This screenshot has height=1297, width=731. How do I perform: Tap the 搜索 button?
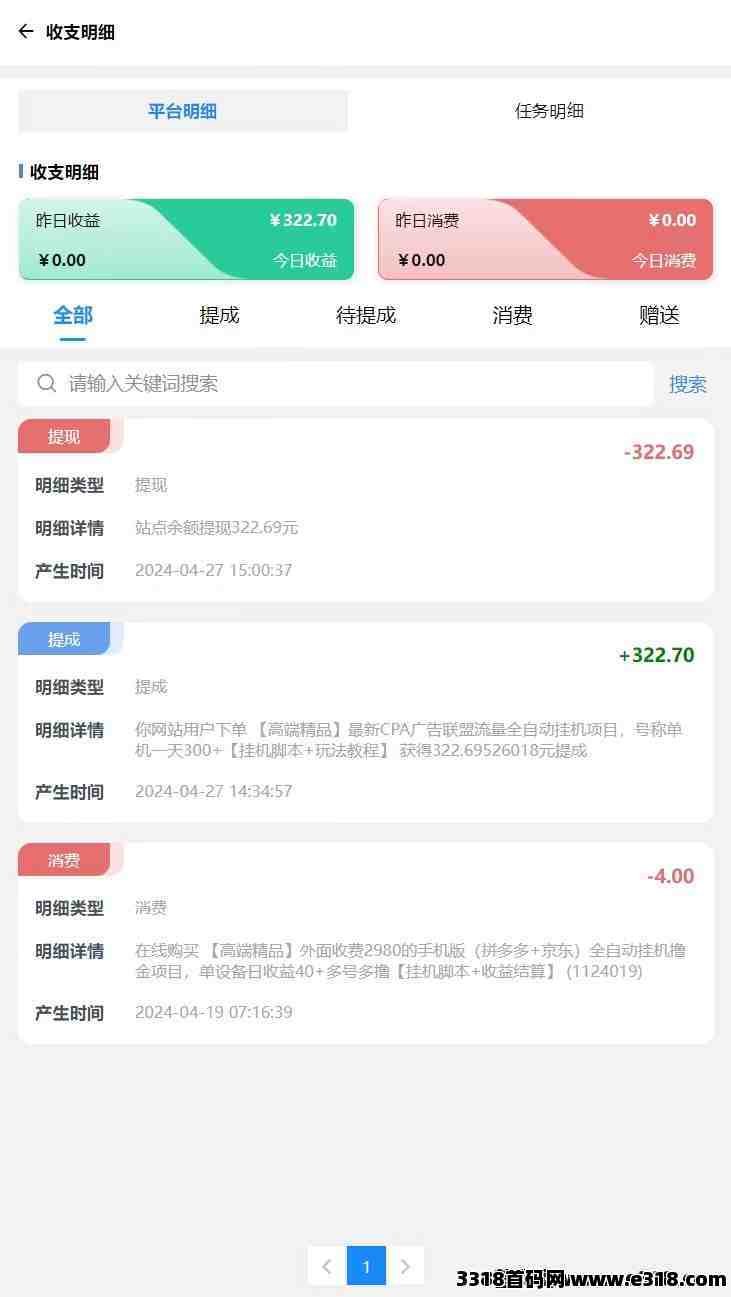pyautogui.click(x=688, y=384)
